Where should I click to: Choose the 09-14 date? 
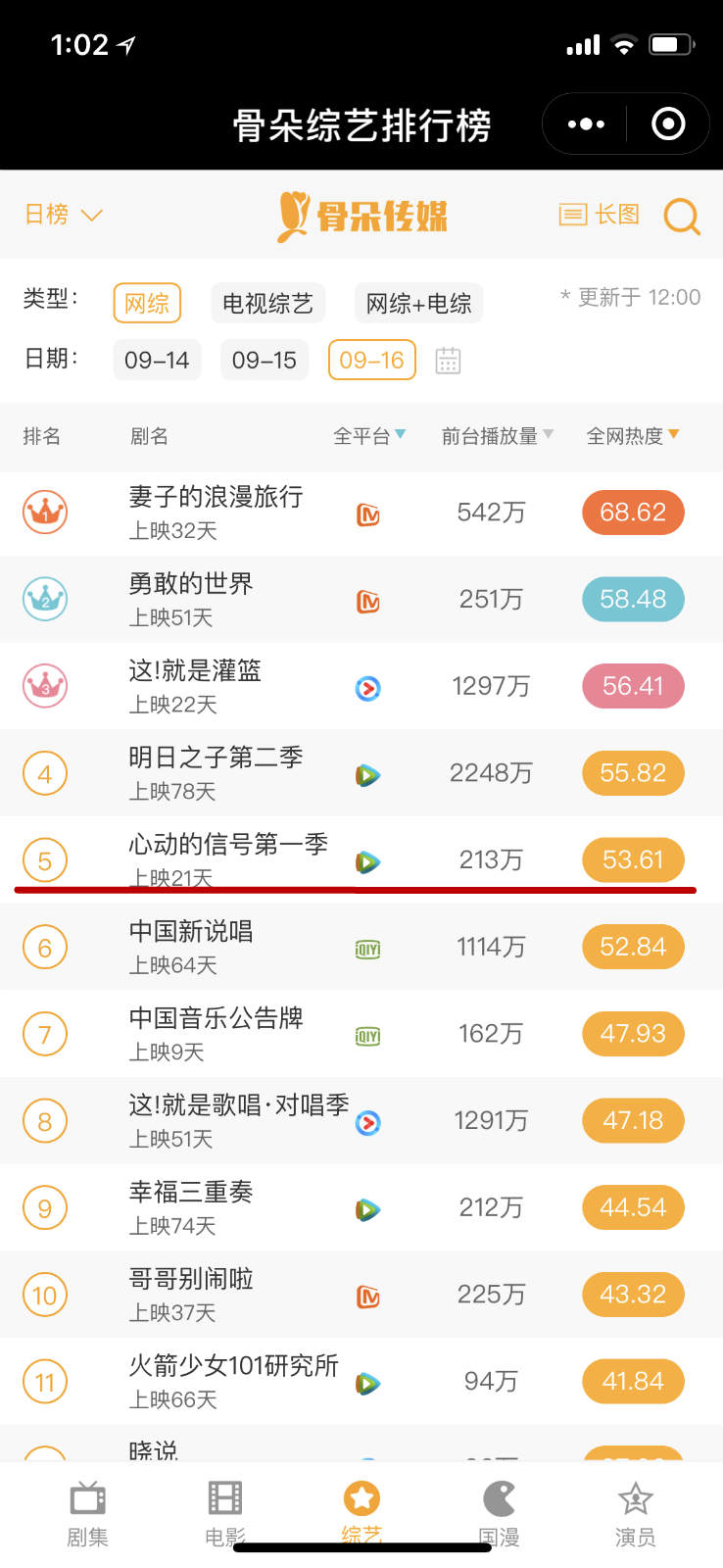coord(157,360)
